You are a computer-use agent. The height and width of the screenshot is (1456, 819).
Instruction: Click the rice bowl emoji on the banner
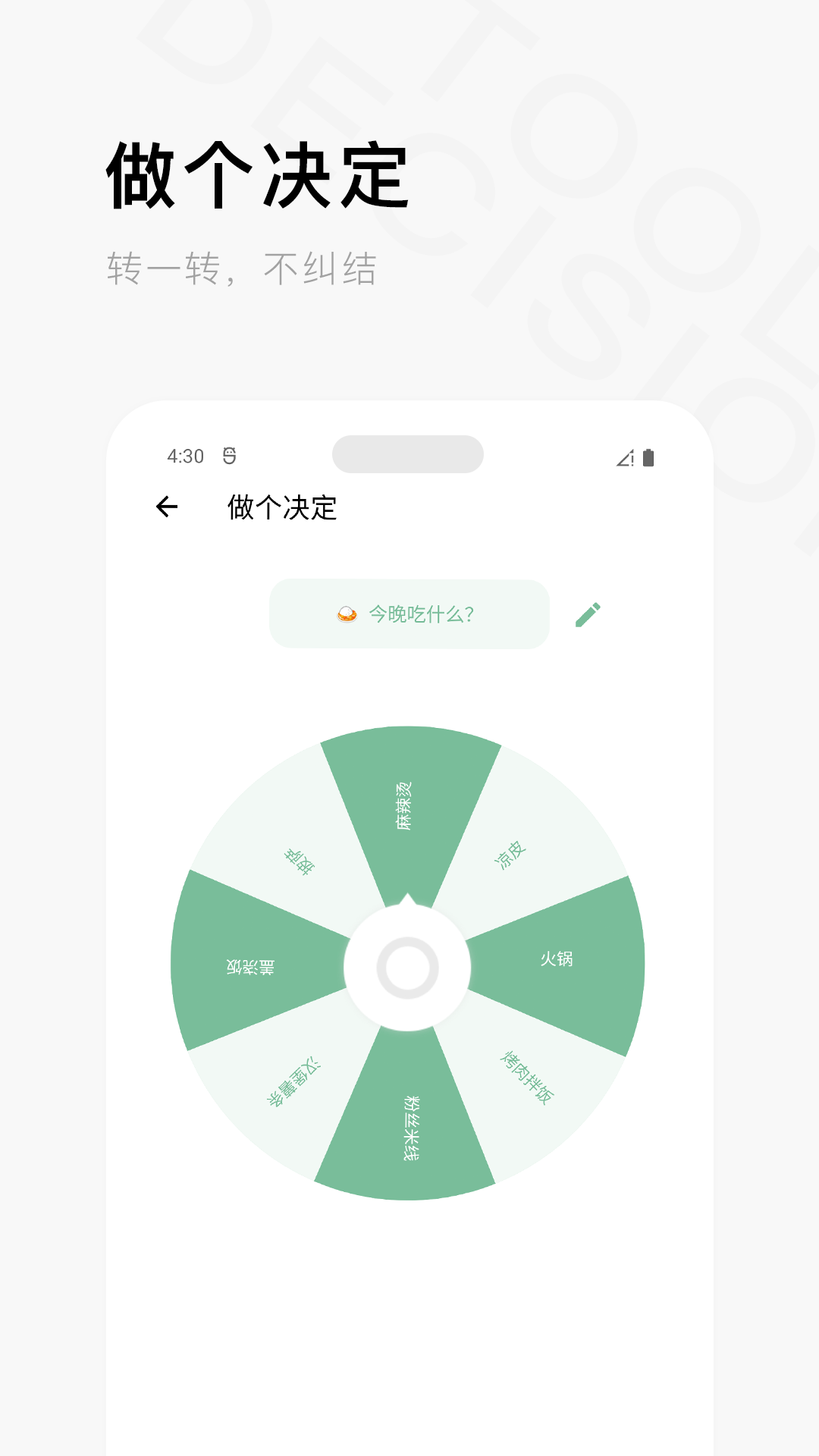346,615
